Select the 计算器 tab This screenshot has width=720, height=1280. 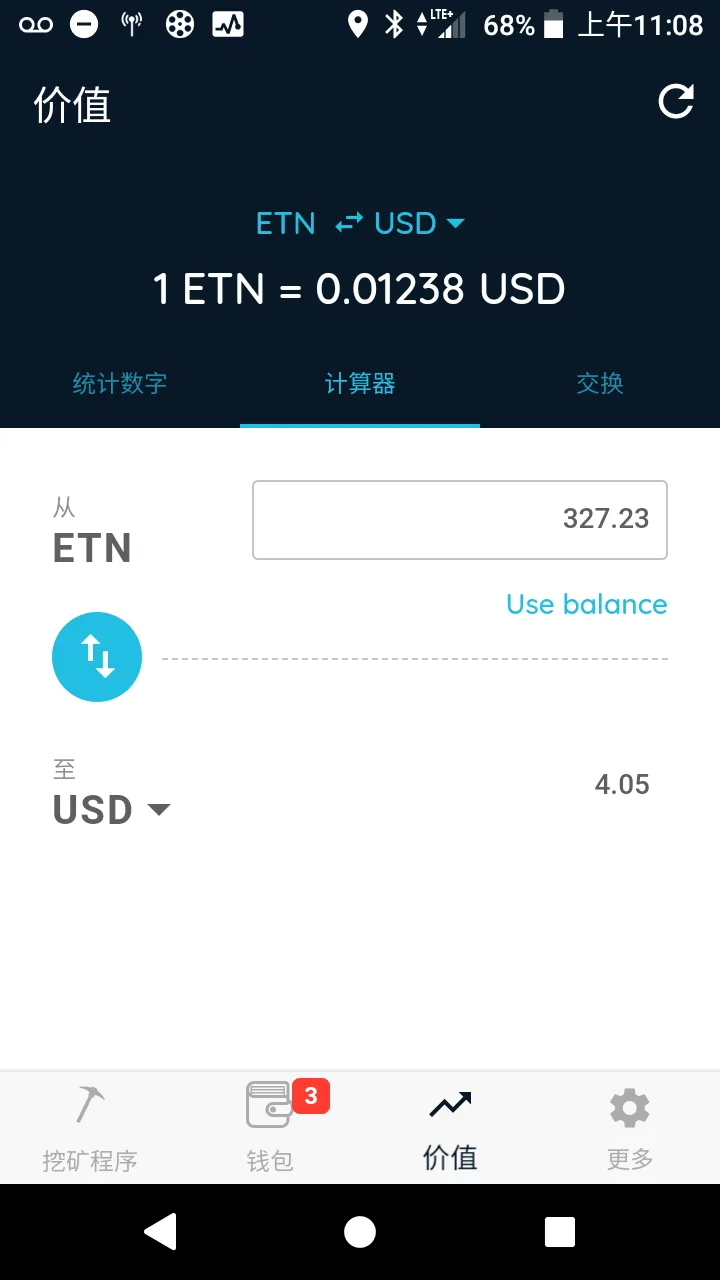360,383
